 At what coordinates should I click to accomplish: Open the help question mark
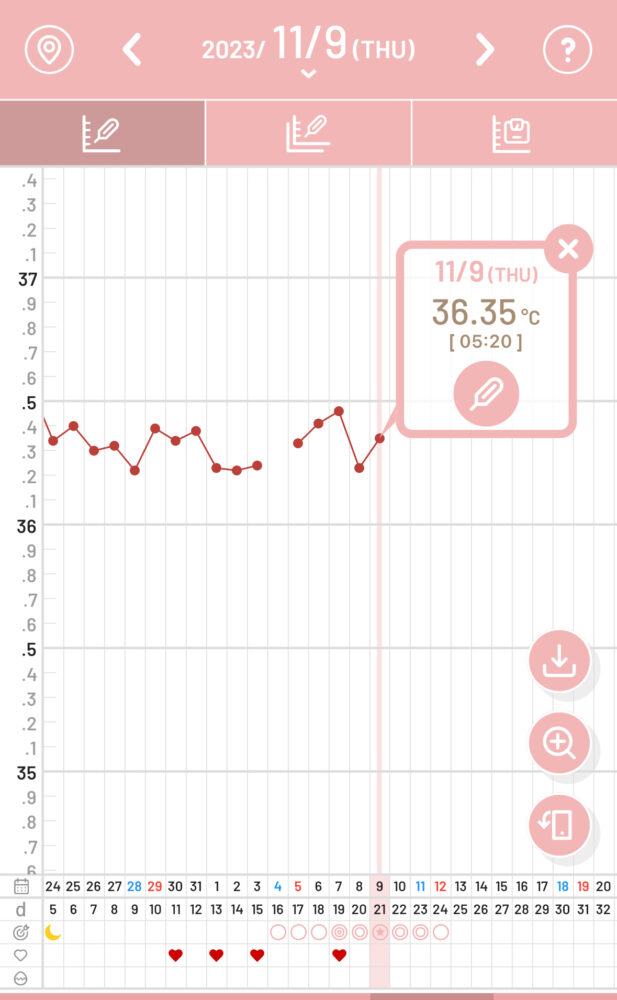coord(567,49)
